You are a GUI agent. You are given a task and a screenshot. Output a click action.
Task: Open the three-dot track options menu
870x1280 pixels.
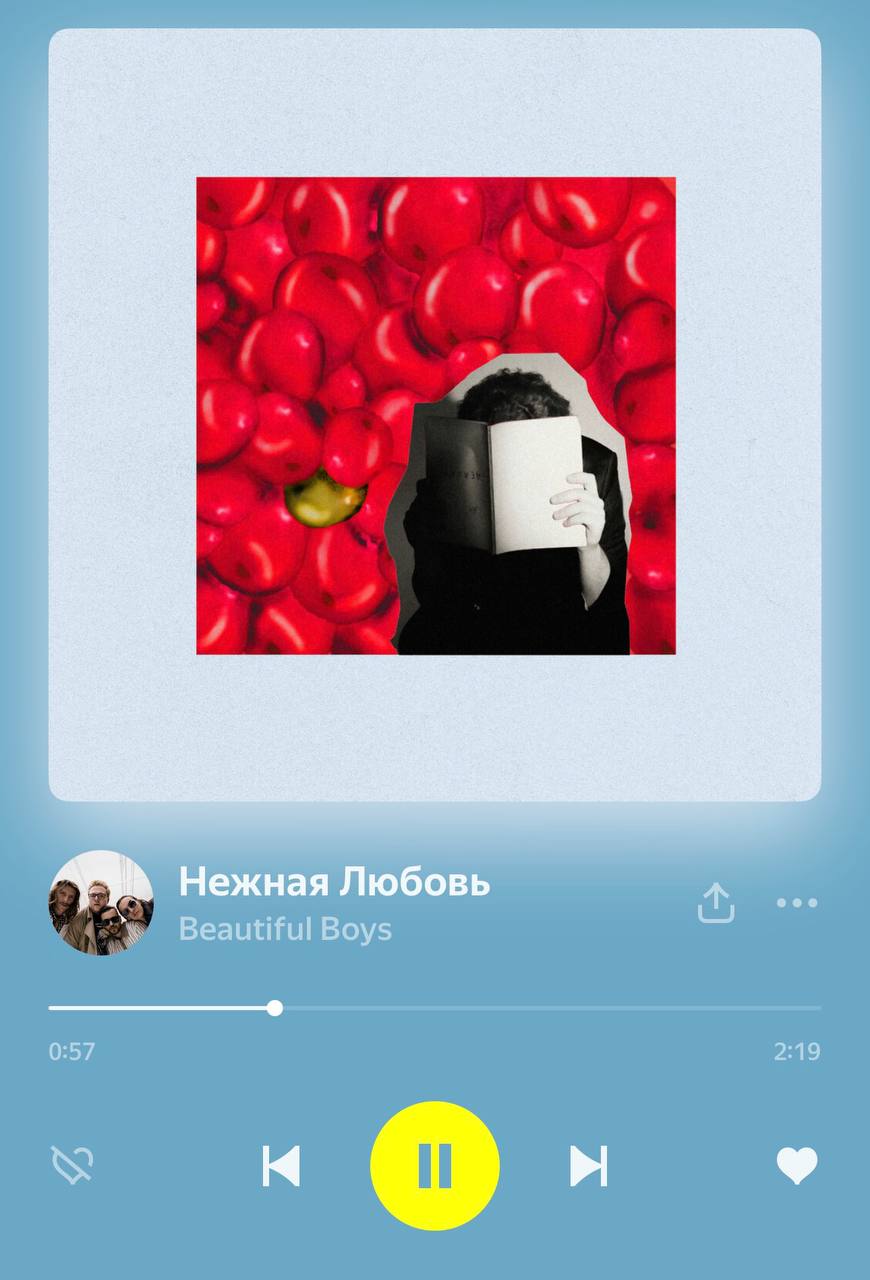(x=797, y=903)
